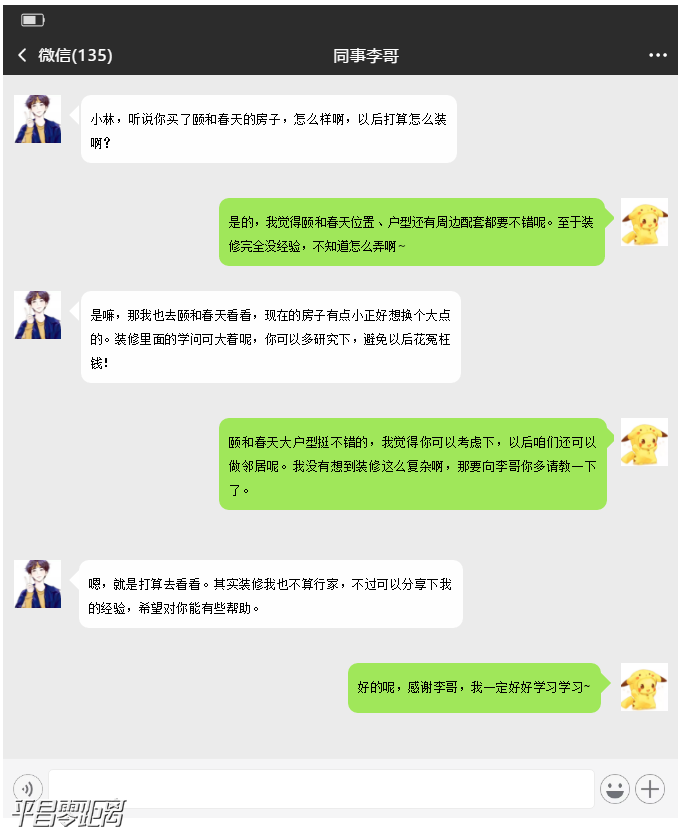Open my Pikachu avatar beside 好的呢 message

(644, 687)
